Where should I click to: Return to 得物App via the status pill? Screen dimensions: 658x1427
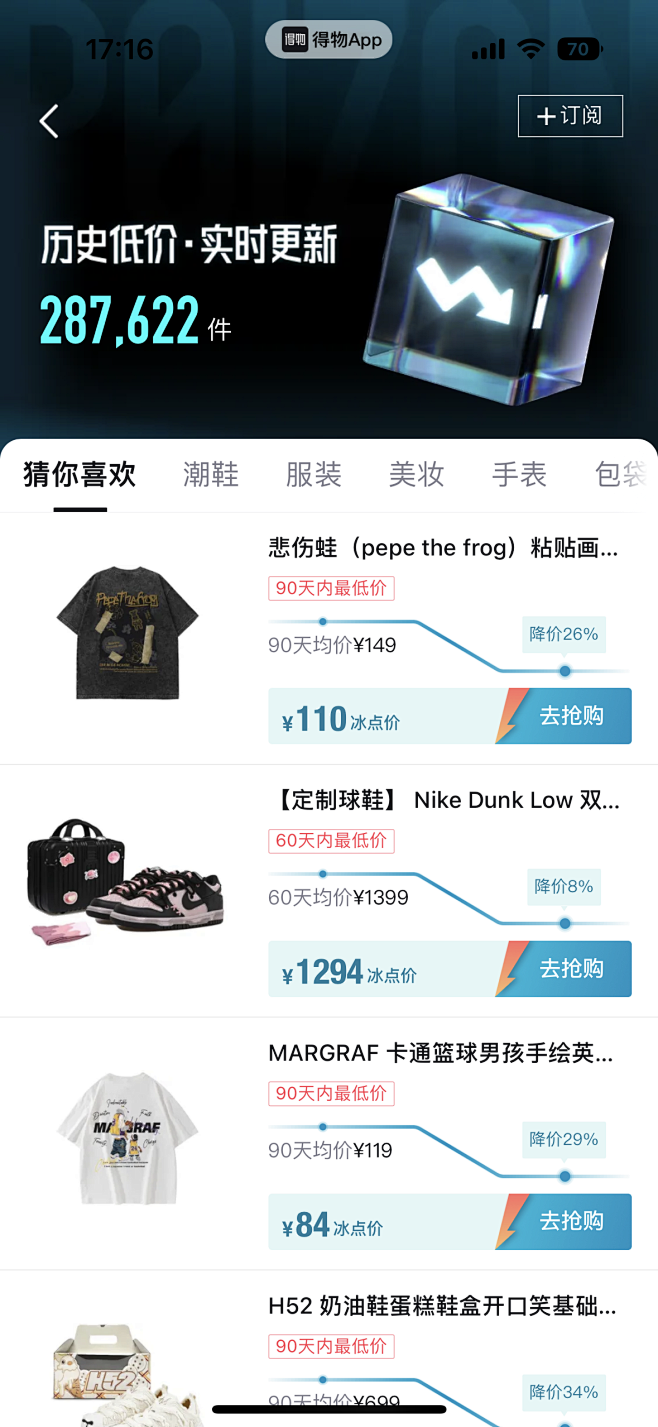[329, 41]
